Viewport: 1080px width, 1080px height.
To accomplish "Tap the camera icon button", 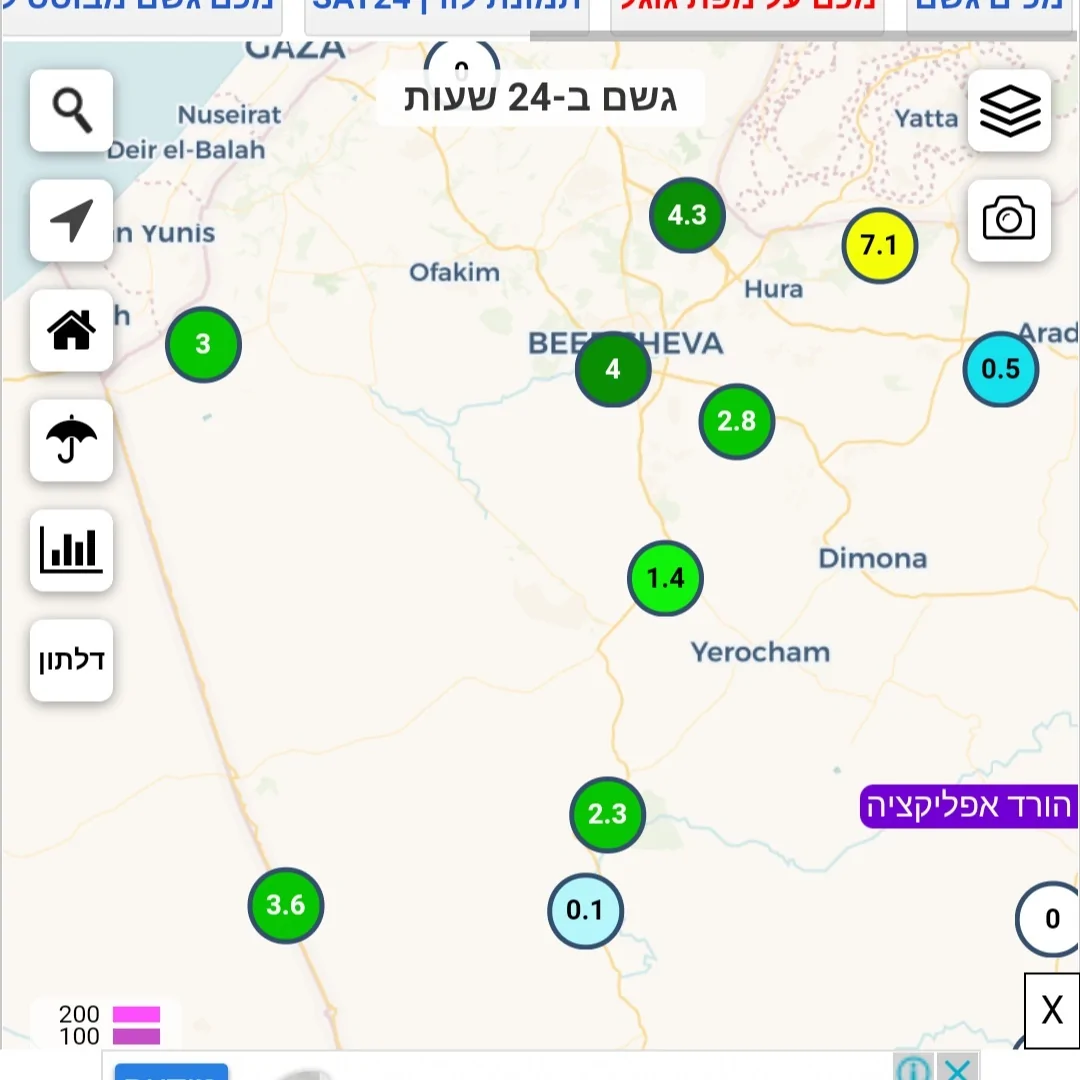I will [1009, 221].
